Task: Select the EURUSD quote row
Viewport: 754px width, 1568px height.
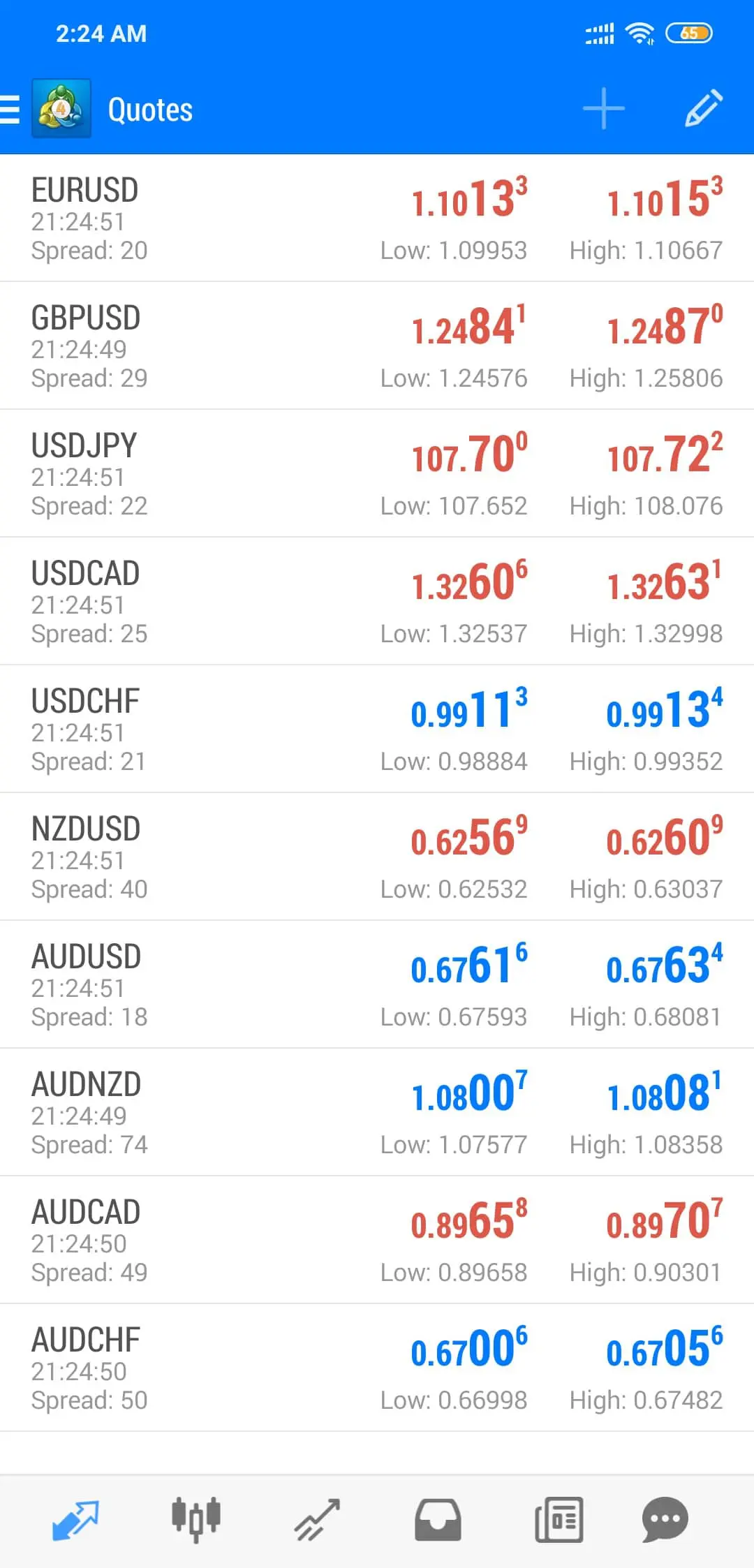Action: pos(377,216)
